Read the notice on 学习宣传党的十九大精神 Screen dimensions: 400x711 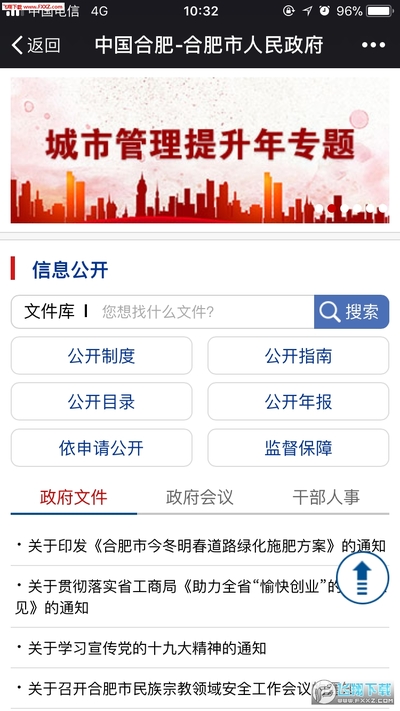coord(200,648)
